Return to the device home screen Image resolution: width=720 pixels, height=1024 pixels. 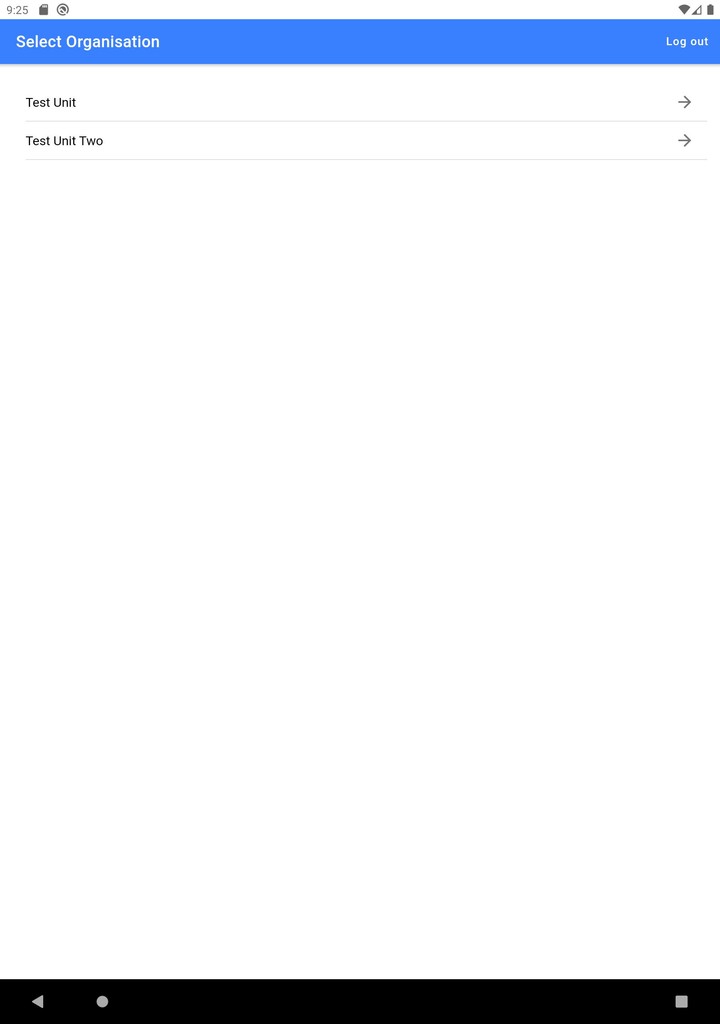click(102, 1001)
